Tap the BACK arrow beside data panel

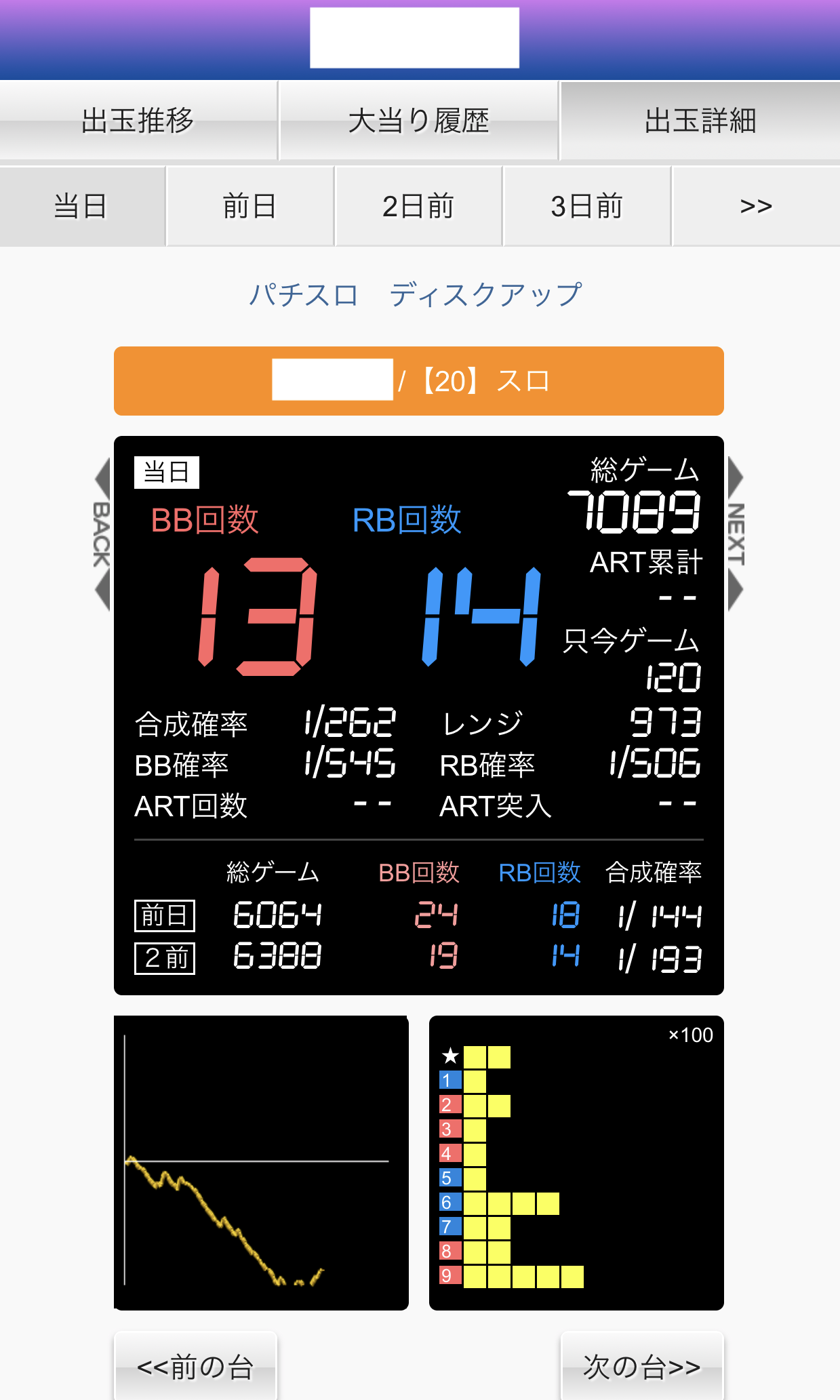click(102, 534)
